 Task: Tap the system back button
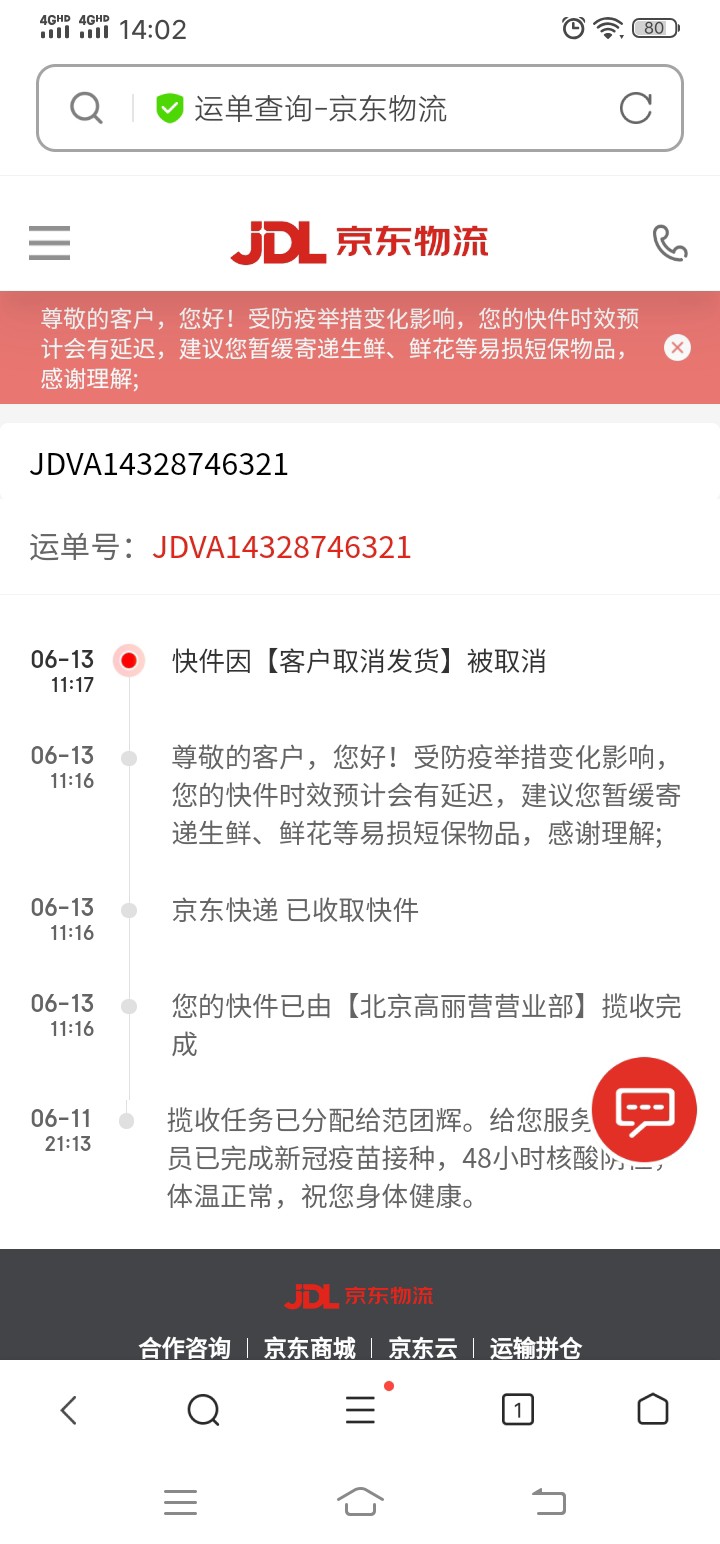(548, 1501)
